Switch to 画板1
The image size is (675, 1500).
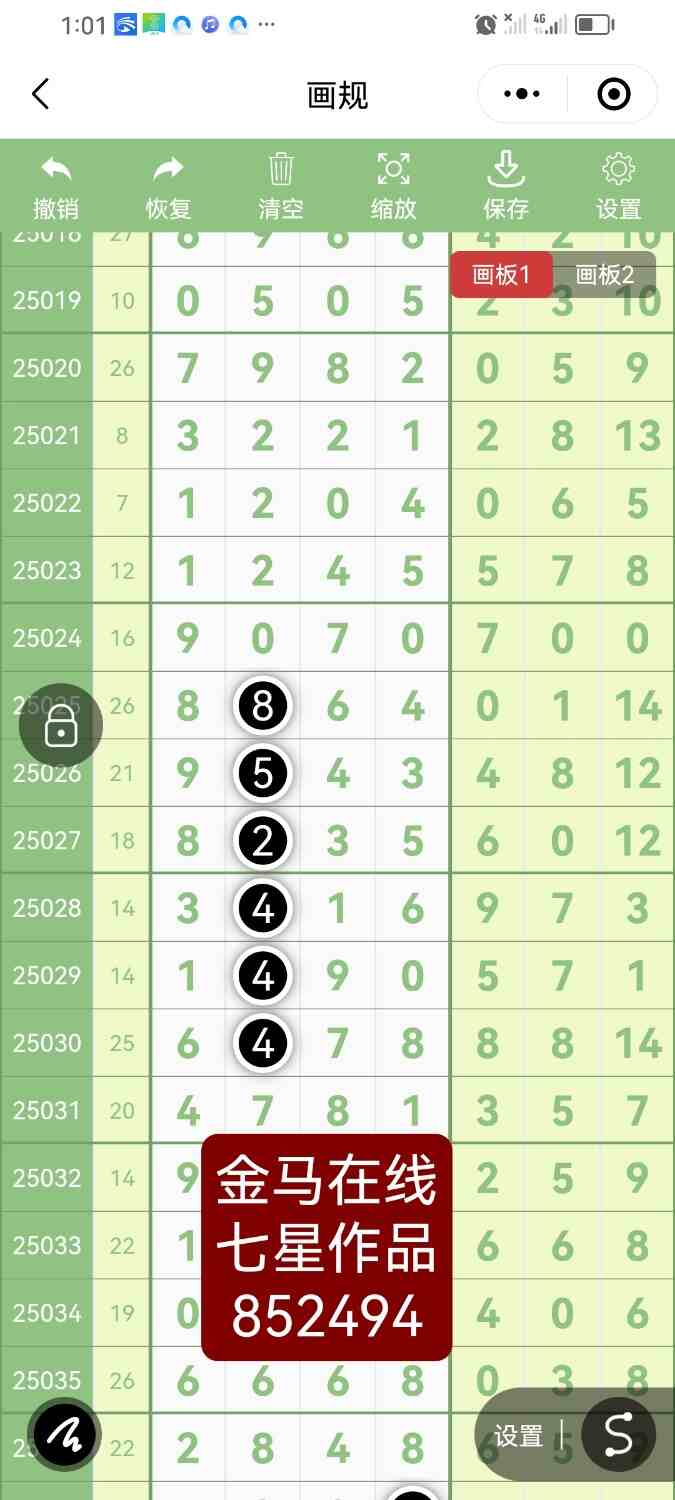500,275
